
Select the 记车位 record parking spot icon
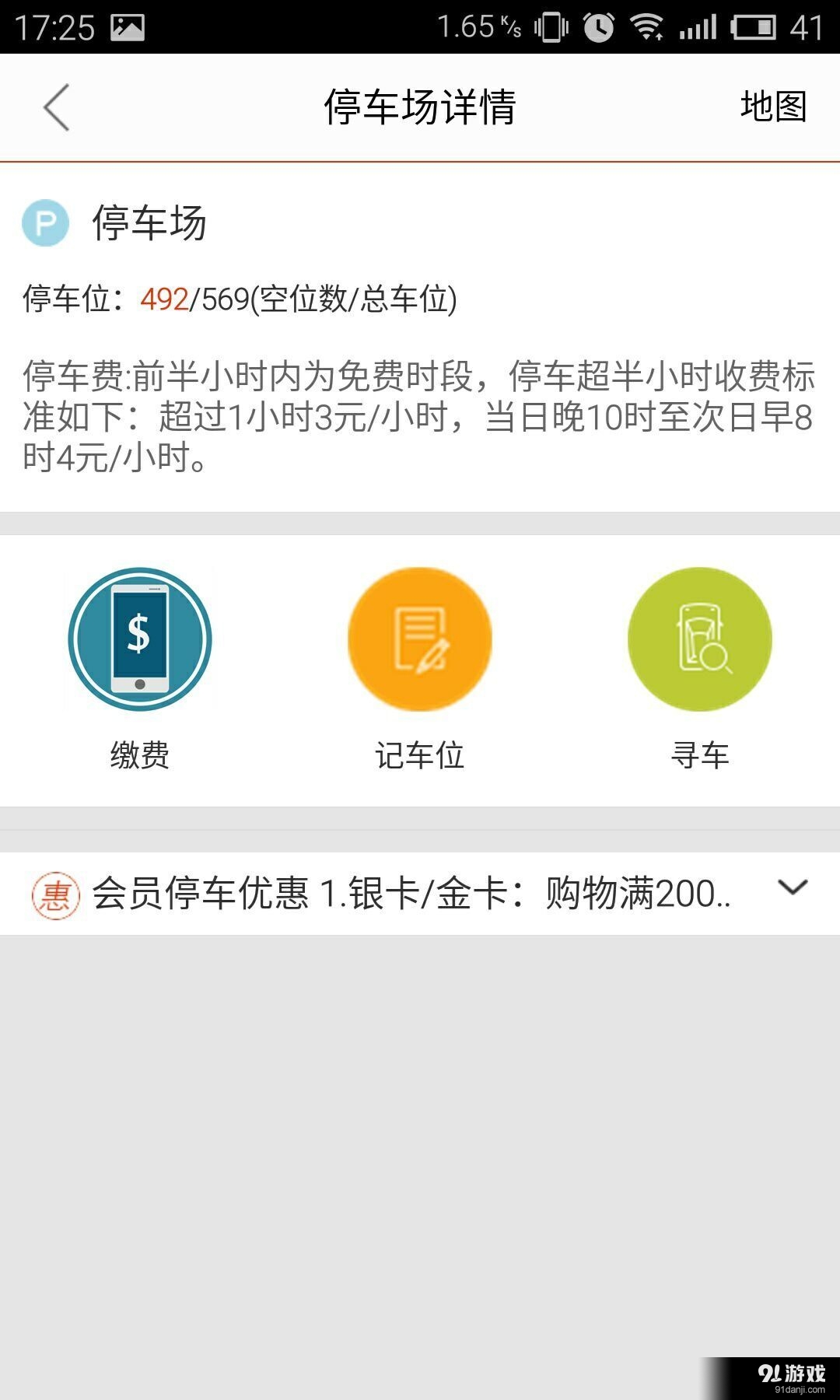[x=420, y=638]
